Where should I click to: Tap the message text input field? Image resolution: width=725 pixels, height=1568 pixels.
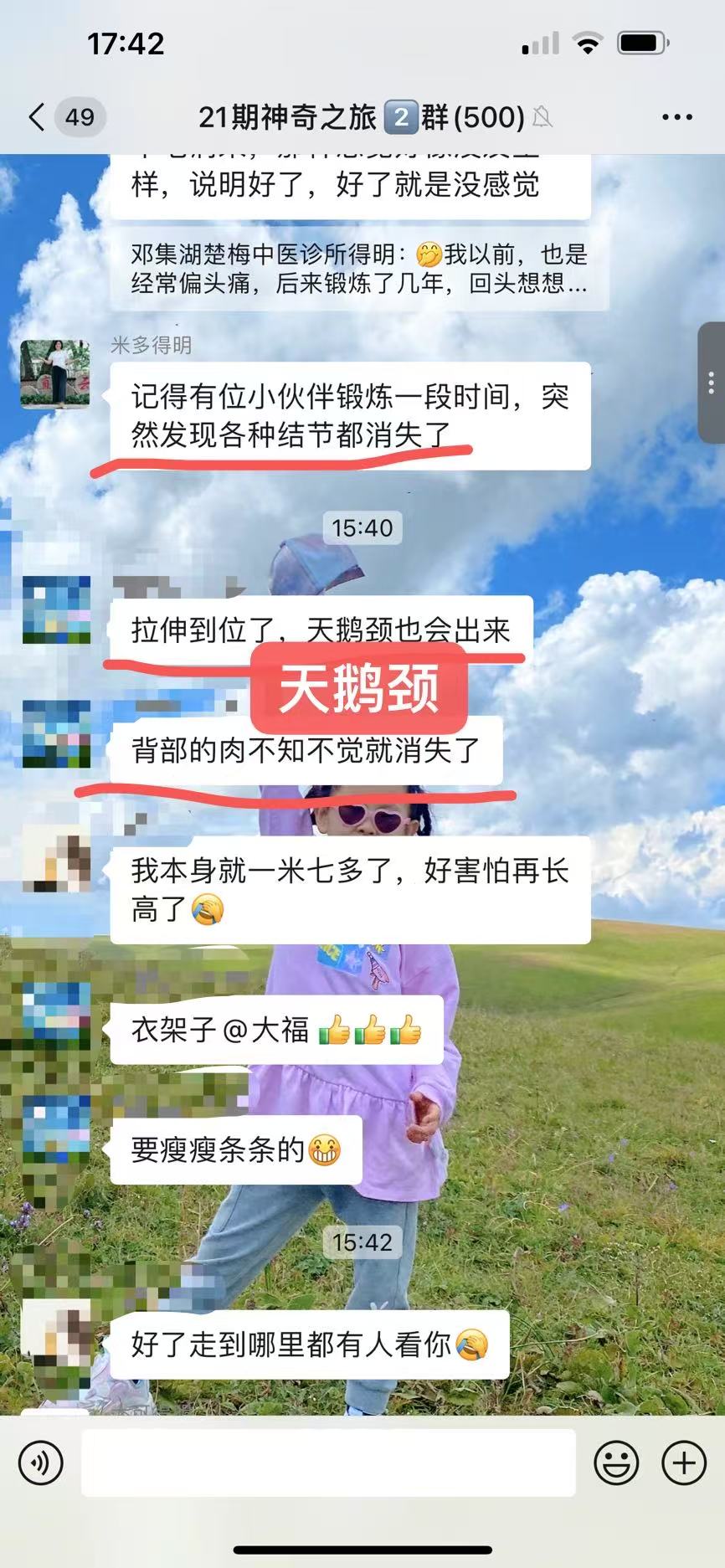click(328, 1463)
